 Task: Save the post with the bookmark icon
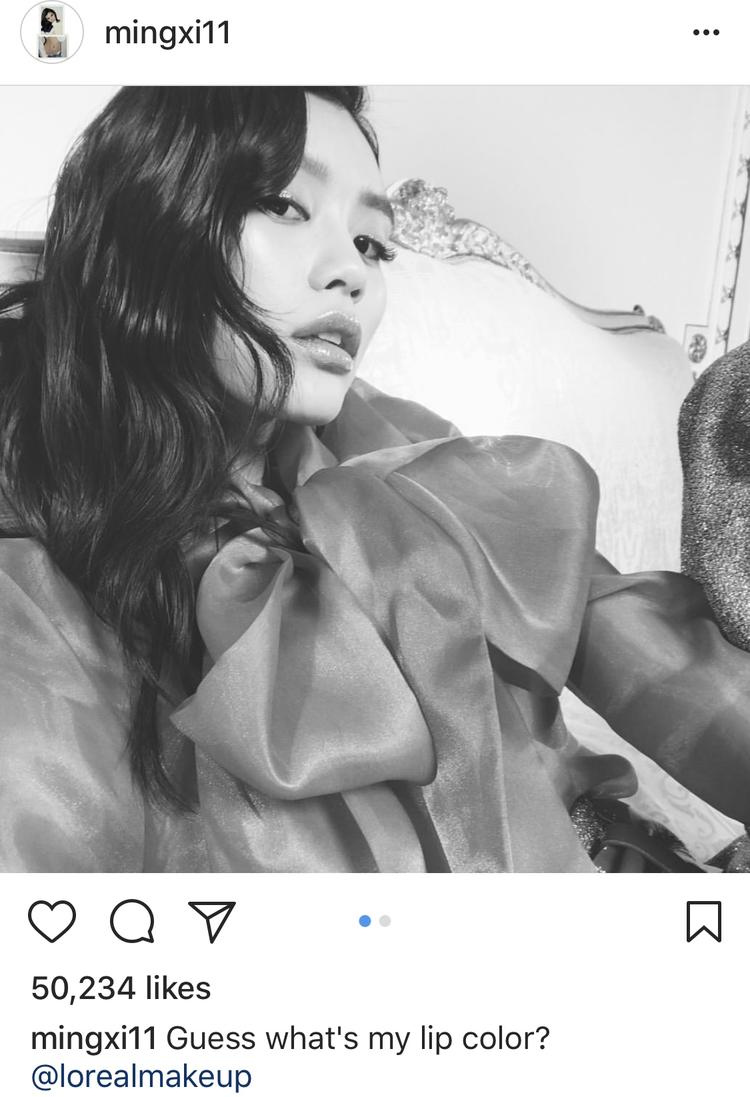(x=704, y=921)
